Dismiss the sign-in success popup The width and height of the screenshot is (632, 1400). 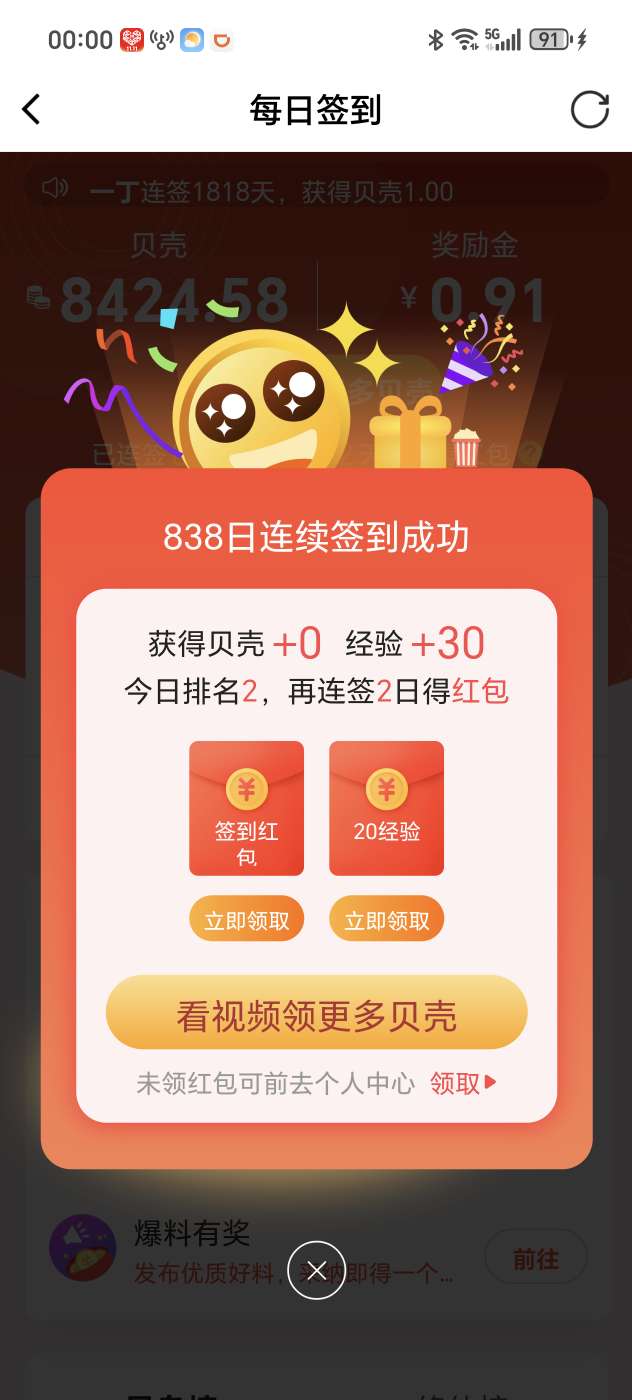(316, 1270)
